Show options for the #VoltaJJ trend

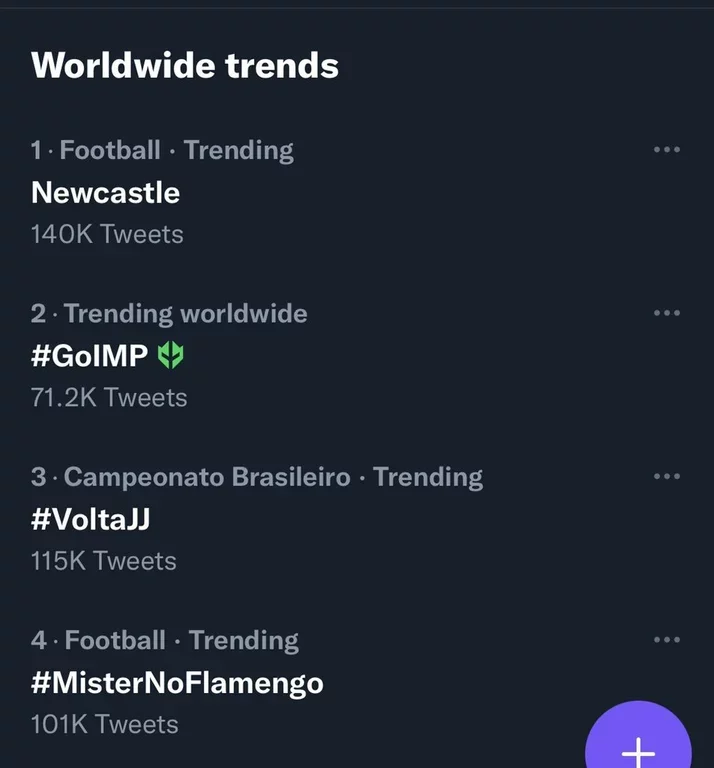pos(666,477)
